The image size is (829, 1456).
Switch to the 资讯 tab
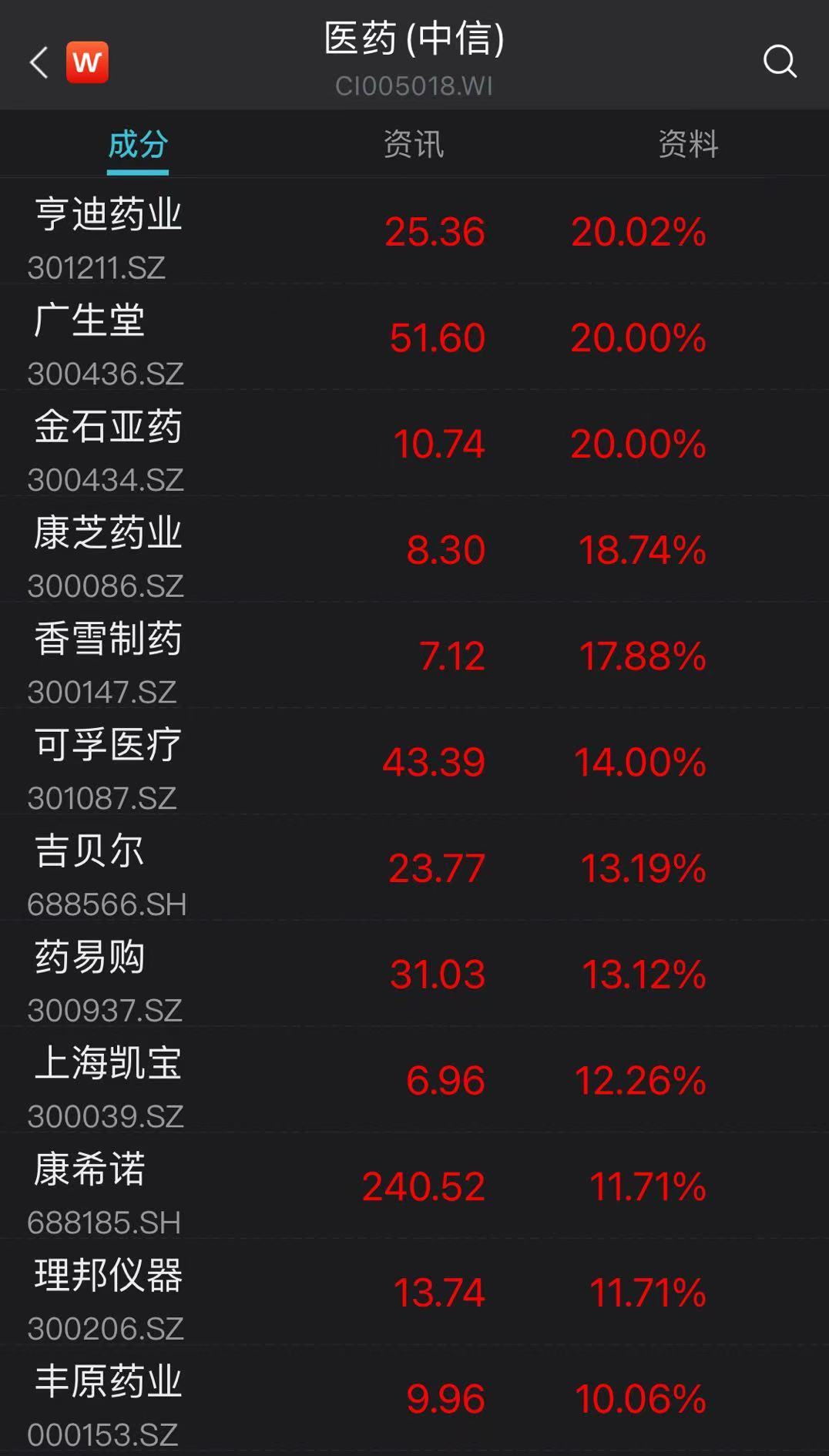pyautogui.click(x=414, y=144)
